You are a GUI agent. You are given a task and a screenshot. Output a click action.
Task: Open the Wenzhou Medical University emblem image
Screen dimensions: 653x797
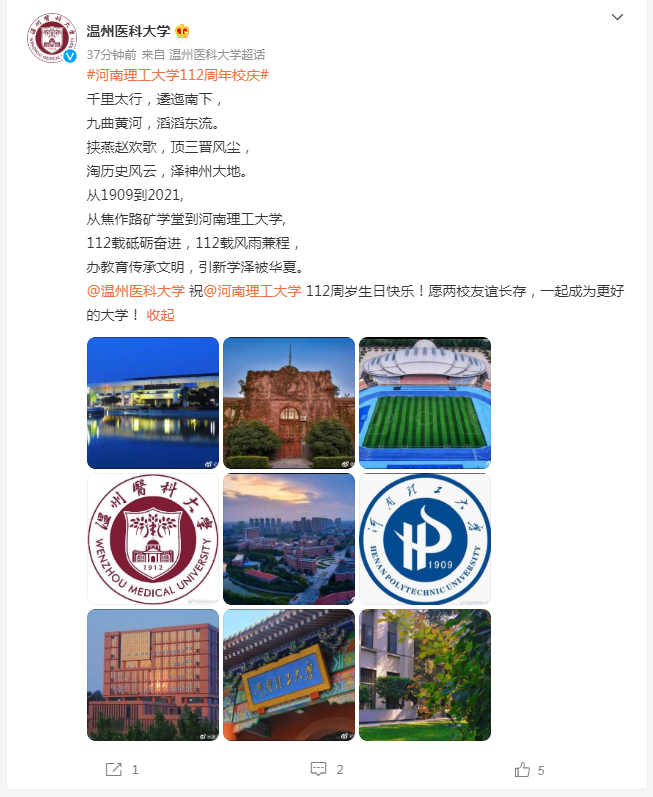153,539
